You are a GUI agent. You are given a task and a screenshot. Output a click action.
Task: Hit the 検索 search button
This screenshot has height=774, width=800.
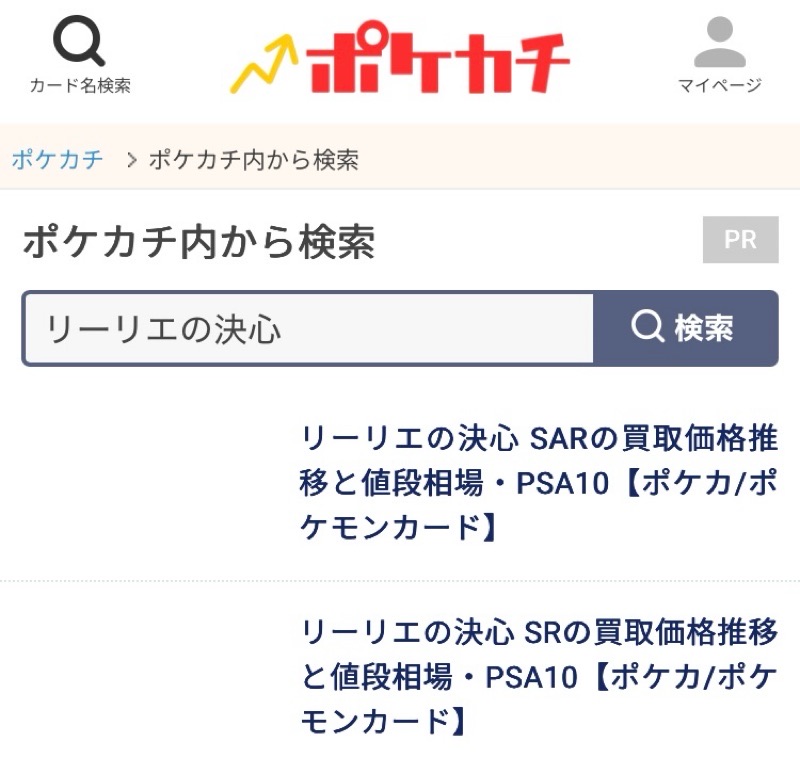click(x=685, y=328)
